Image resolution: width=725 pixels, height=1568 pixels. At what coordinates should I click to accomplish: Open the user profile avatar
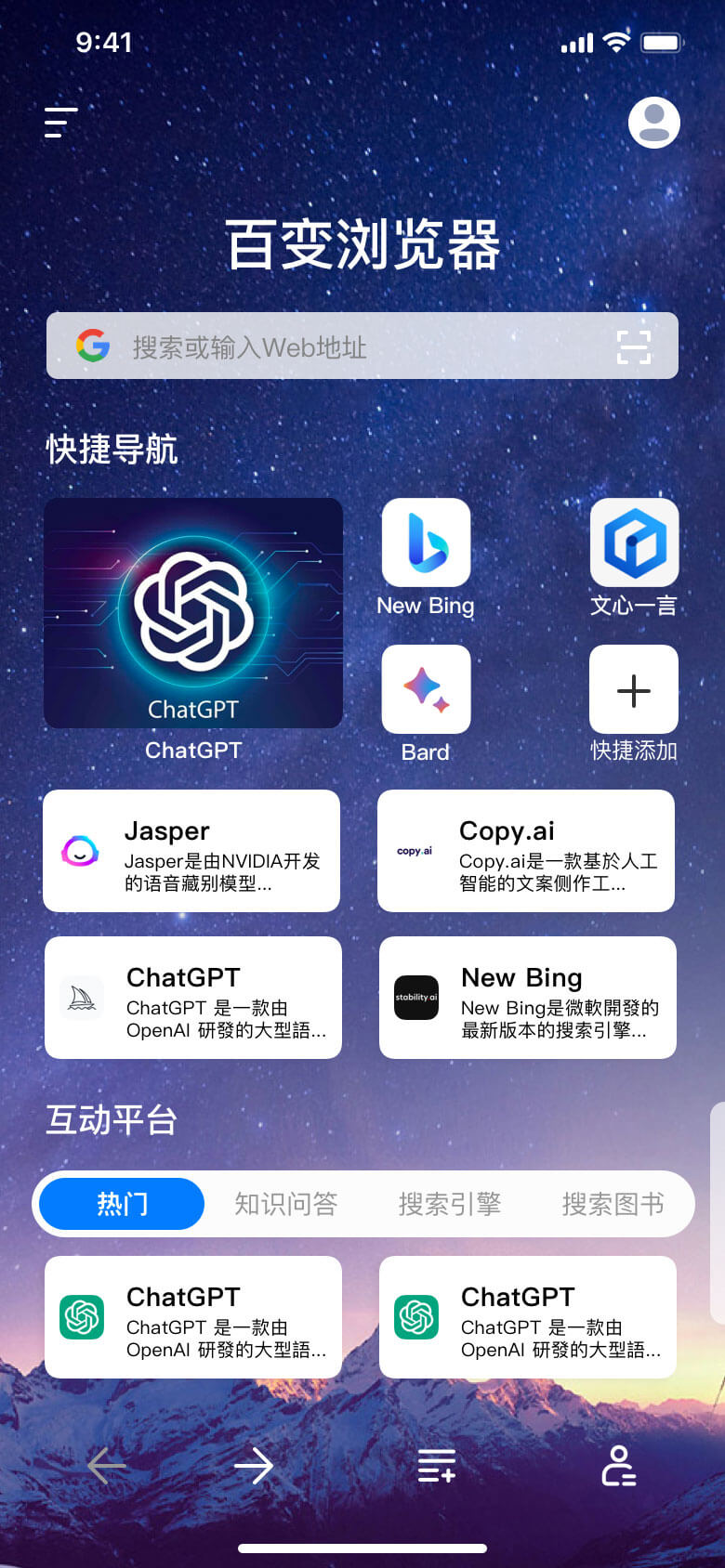pyautogui.click(x=654, y=123)
